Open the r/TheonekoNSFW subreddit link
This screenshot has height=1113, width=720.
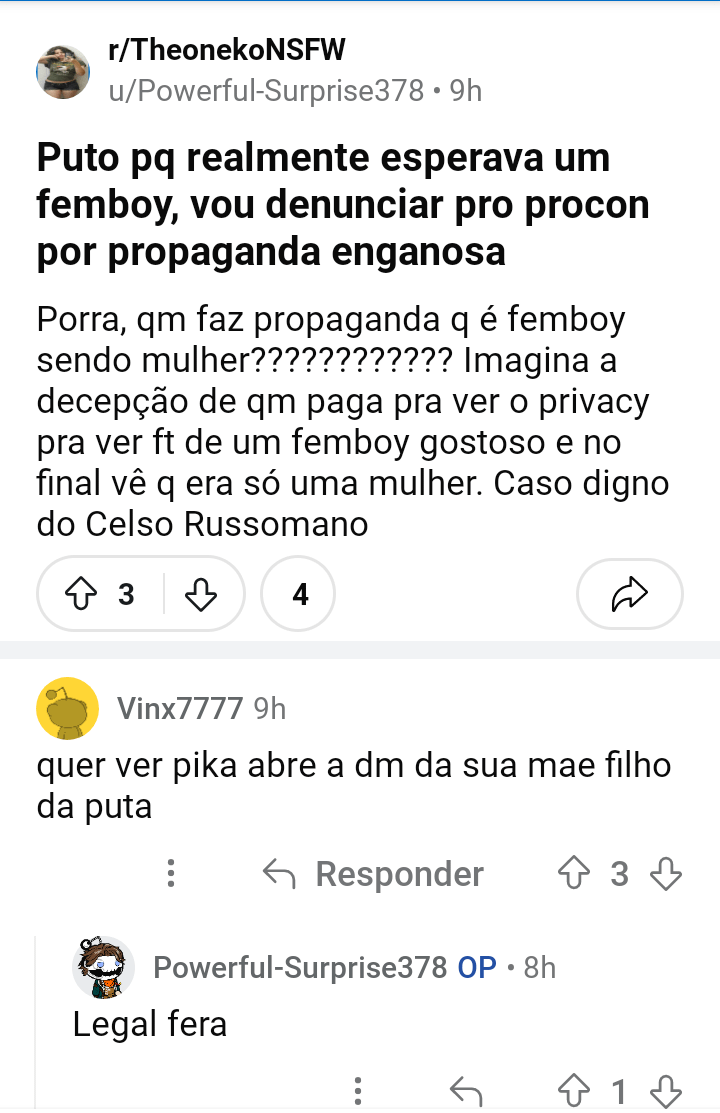227,49
